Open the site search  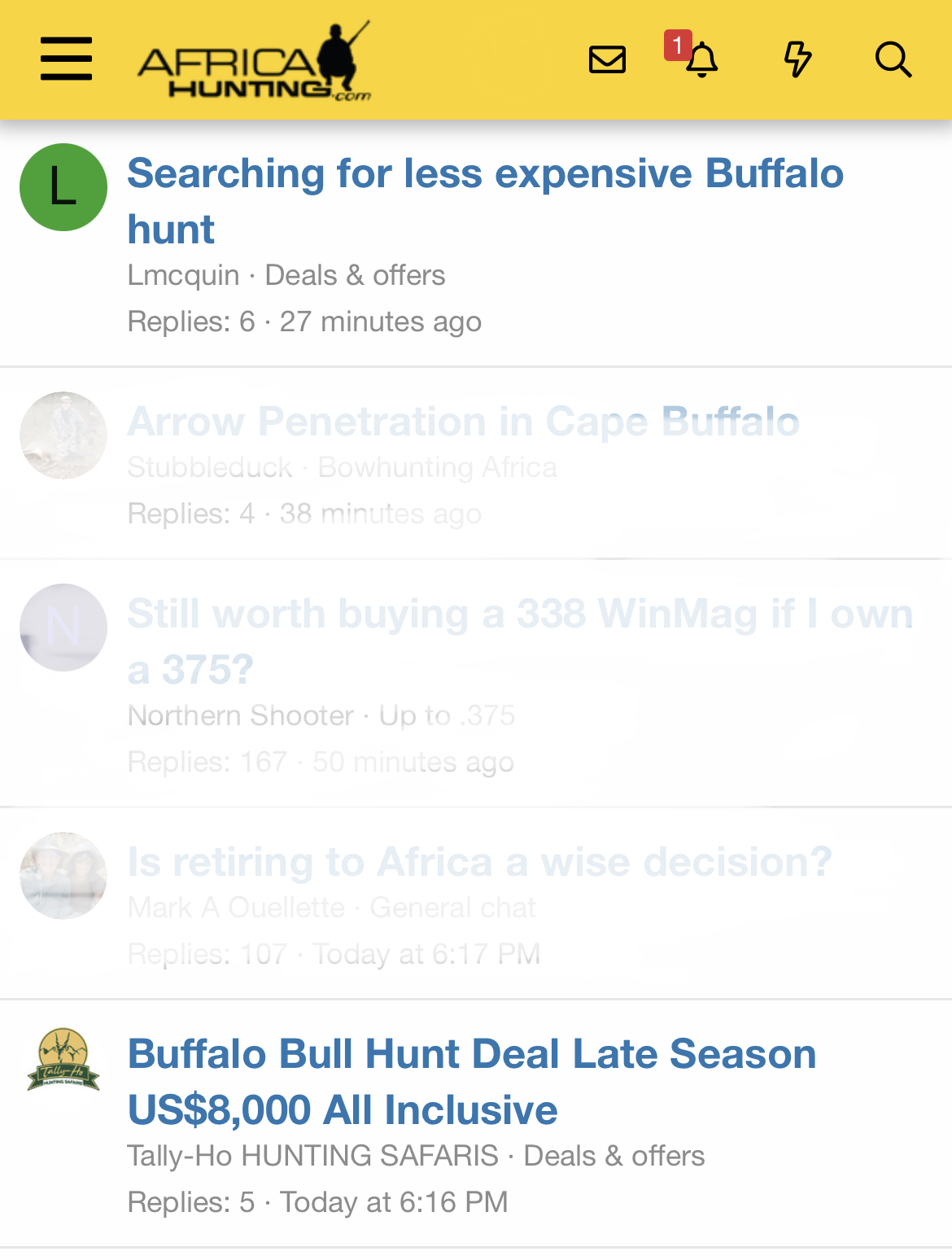pos(893,59)
